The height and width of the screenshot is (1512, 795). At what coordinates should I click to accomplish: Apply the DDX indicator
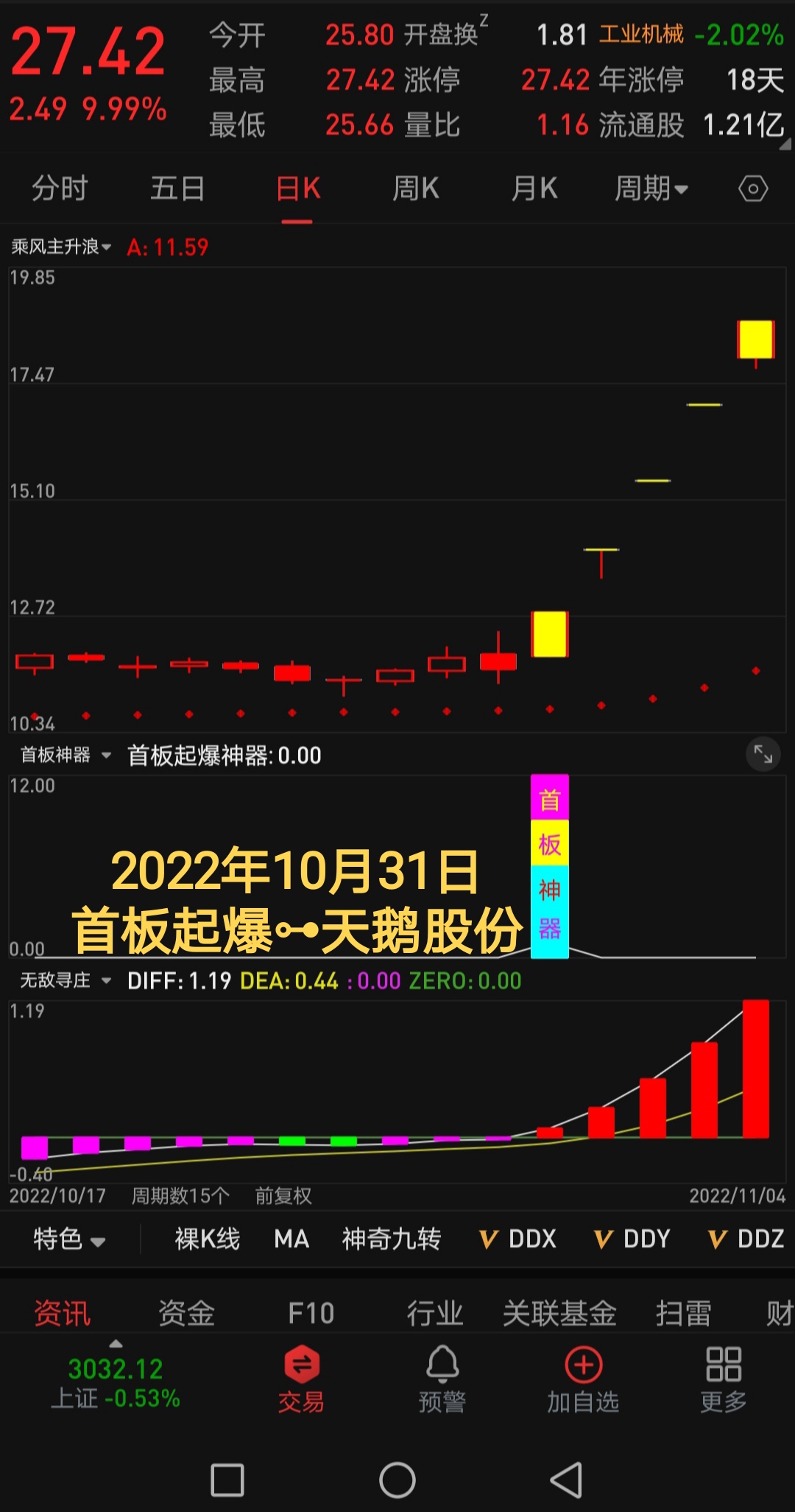pyautogui.click(x=518, y=1239)
